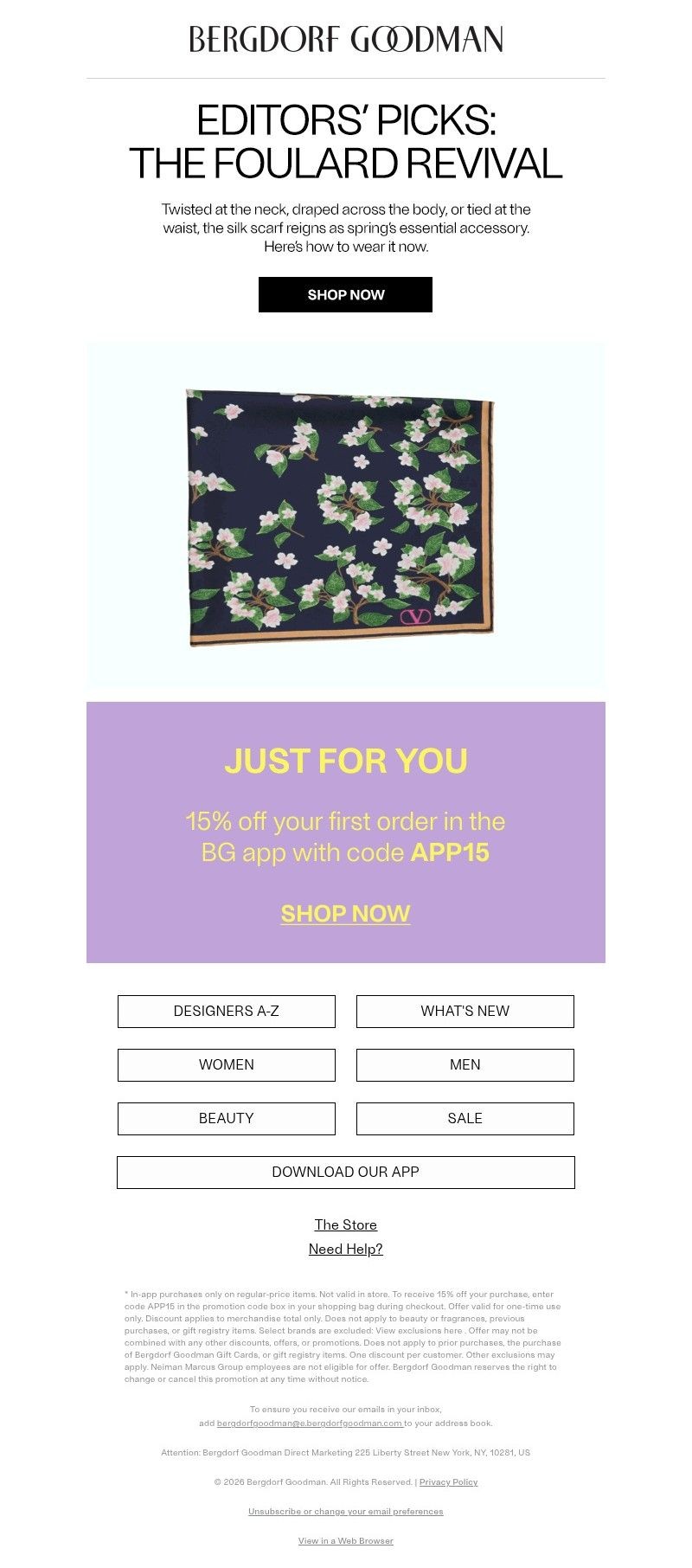Open the Need Help? link
692x1568 pixels.
coord(345,1250)
